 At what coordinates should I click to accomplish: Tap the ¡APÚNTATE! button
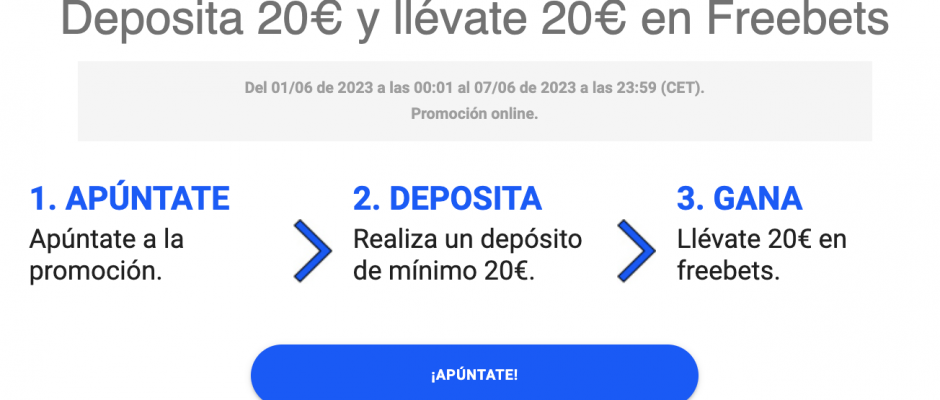(x=474, y=374)
